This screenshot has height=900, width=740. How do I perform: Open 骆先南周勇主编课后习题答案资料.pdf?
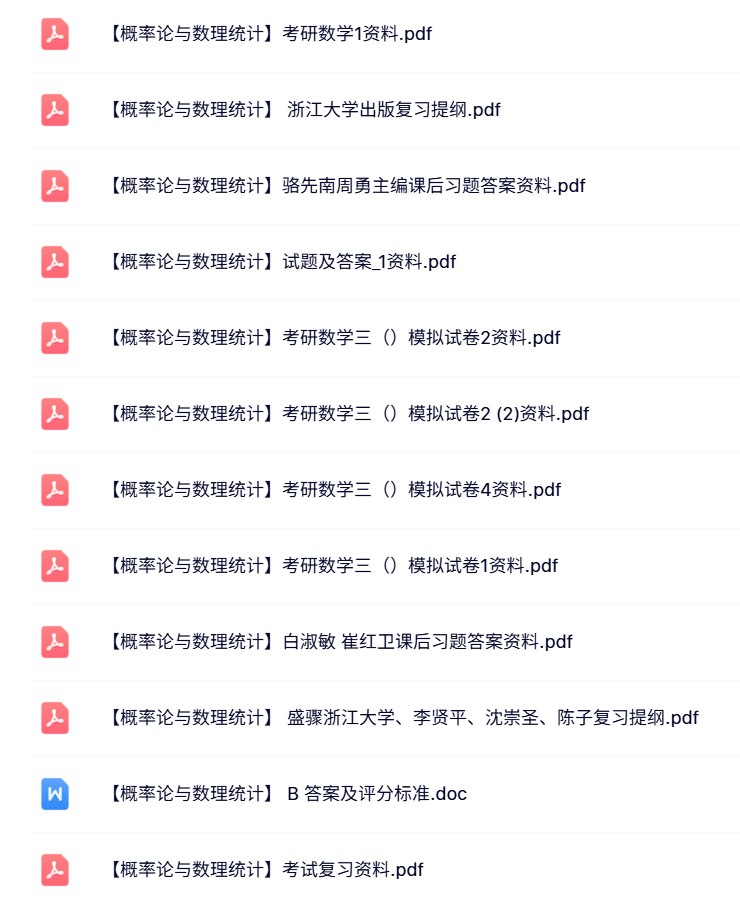tap(345, 186)
